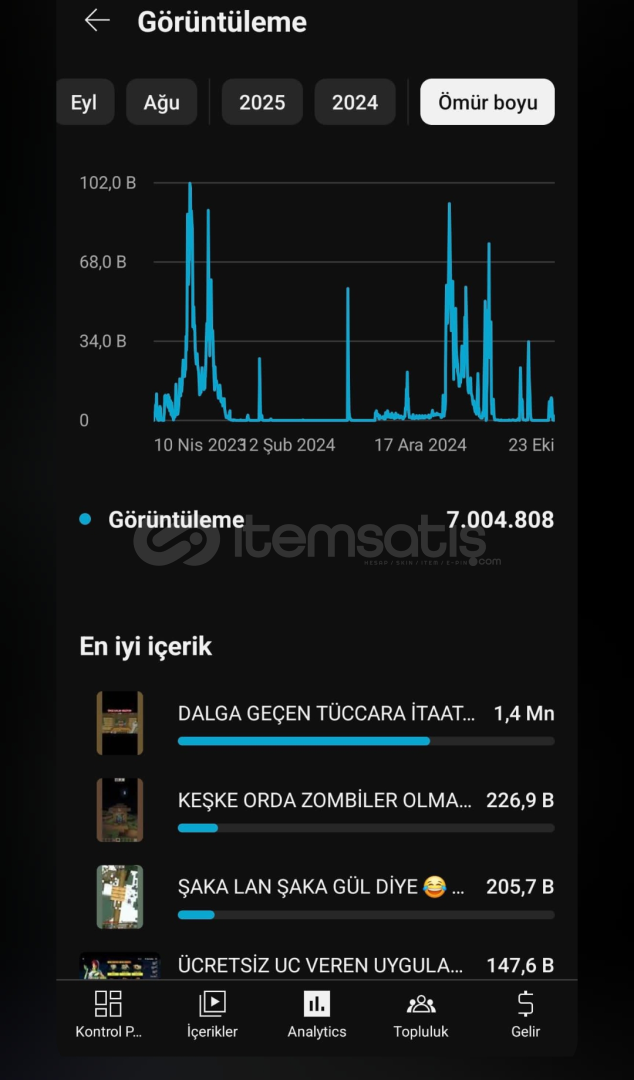The height and width of the screenshot is (1080, 634).
Task: Switch to the Gelir tab
Action: [x=525, y=1014]
